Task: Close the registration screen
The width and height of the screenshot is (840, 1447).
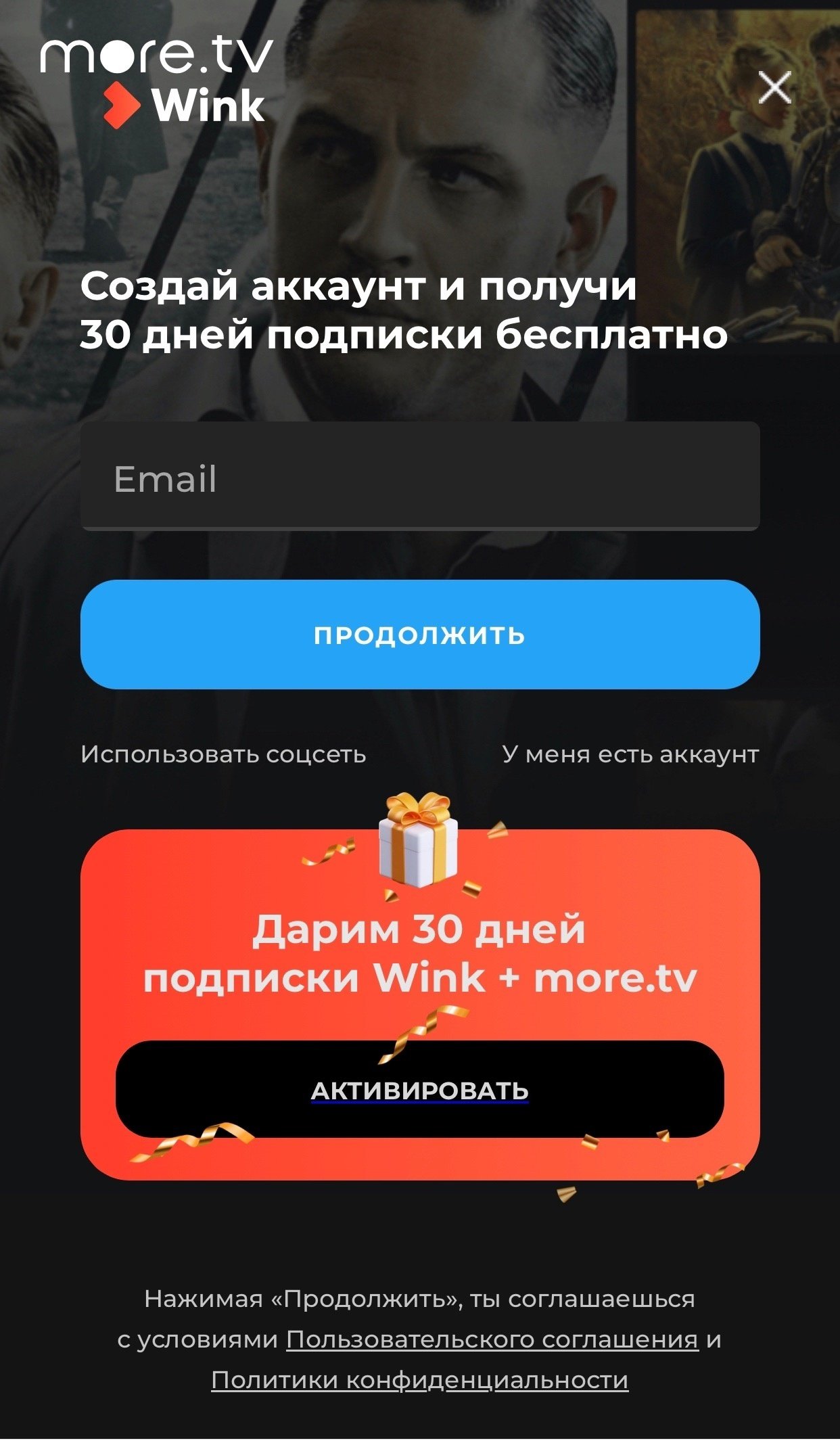Action: (774, 88)
